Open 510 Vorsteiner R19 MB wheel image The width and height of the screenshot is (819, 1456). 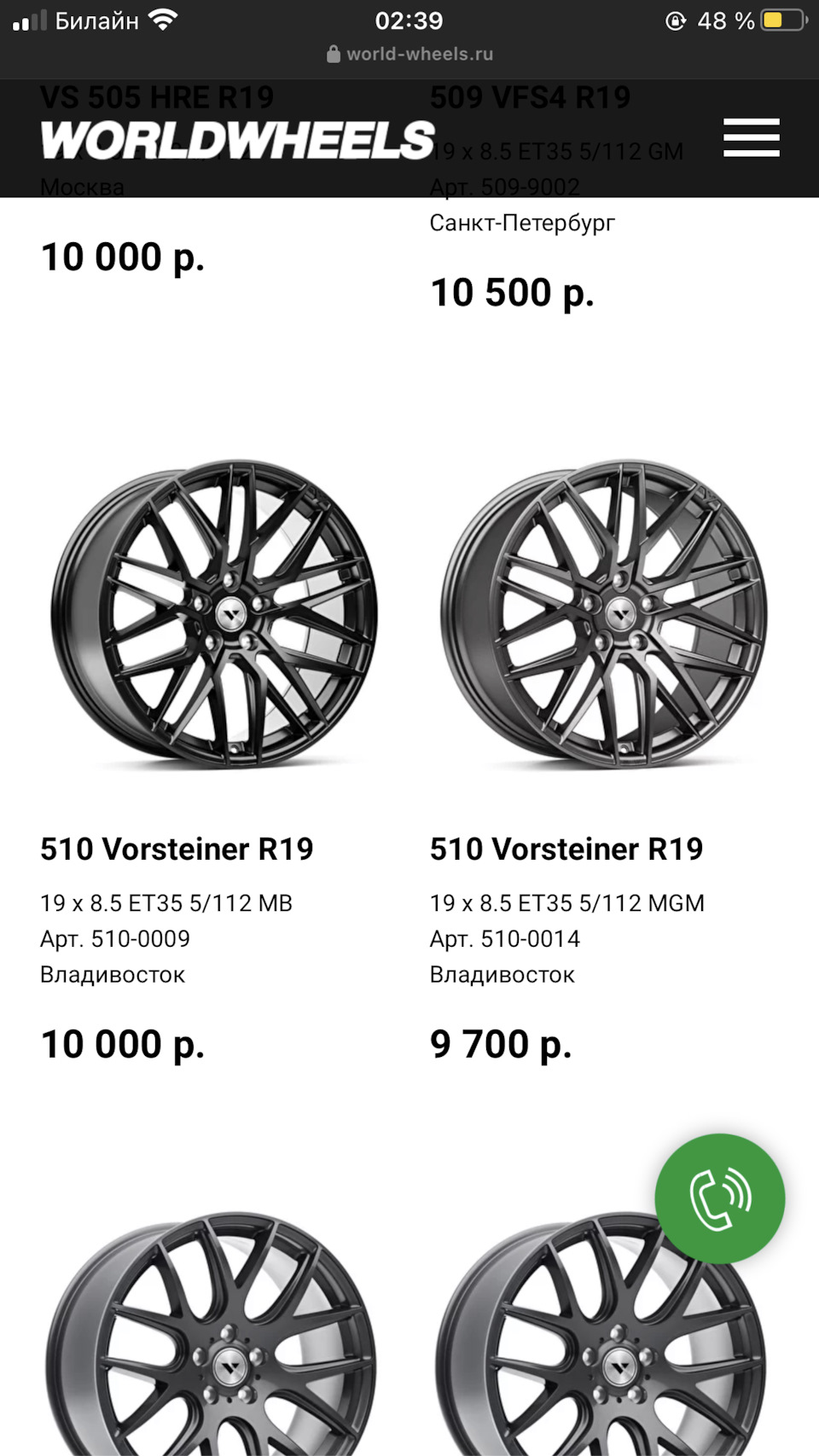pyautogui.click(x=213, y=614)
